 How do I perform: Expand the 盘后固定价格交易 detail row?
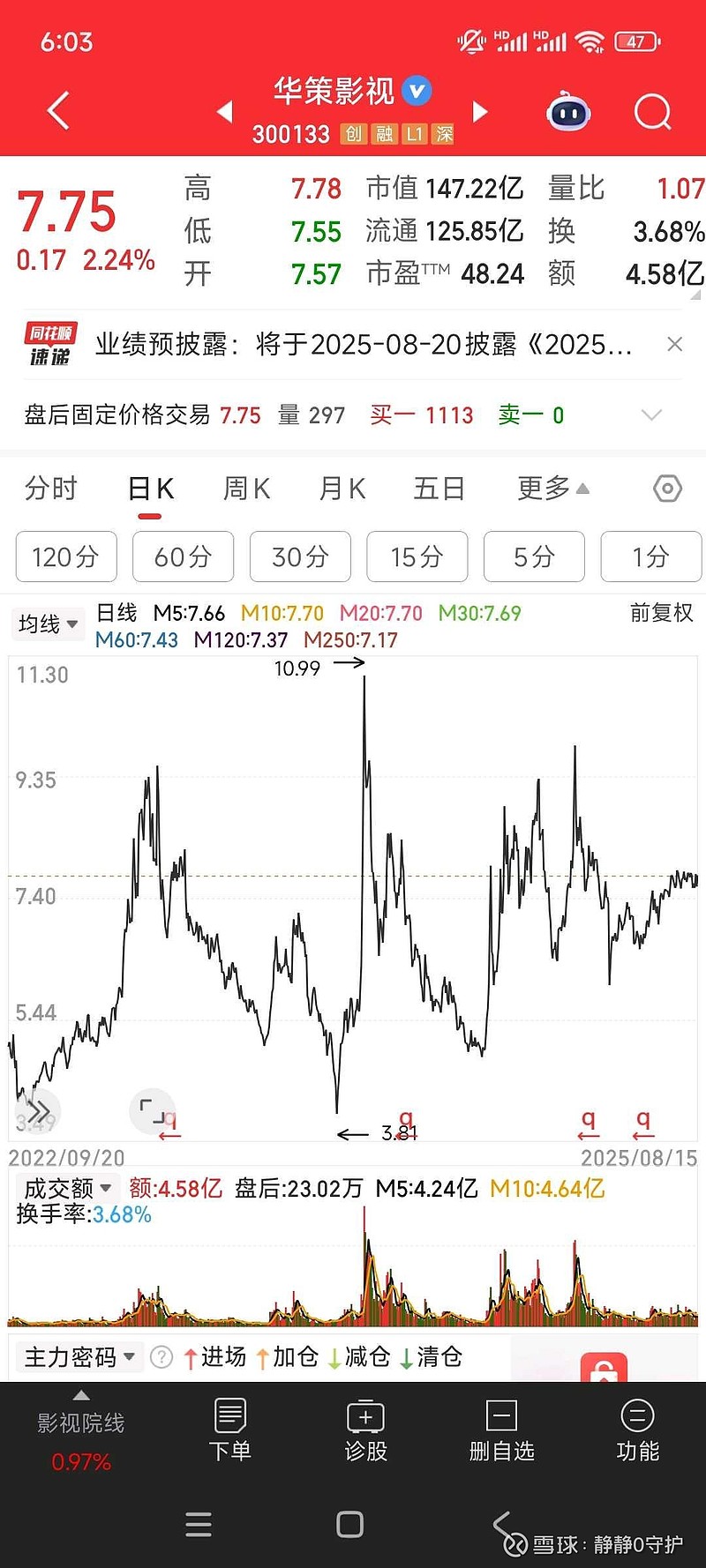tap(651, 414)
